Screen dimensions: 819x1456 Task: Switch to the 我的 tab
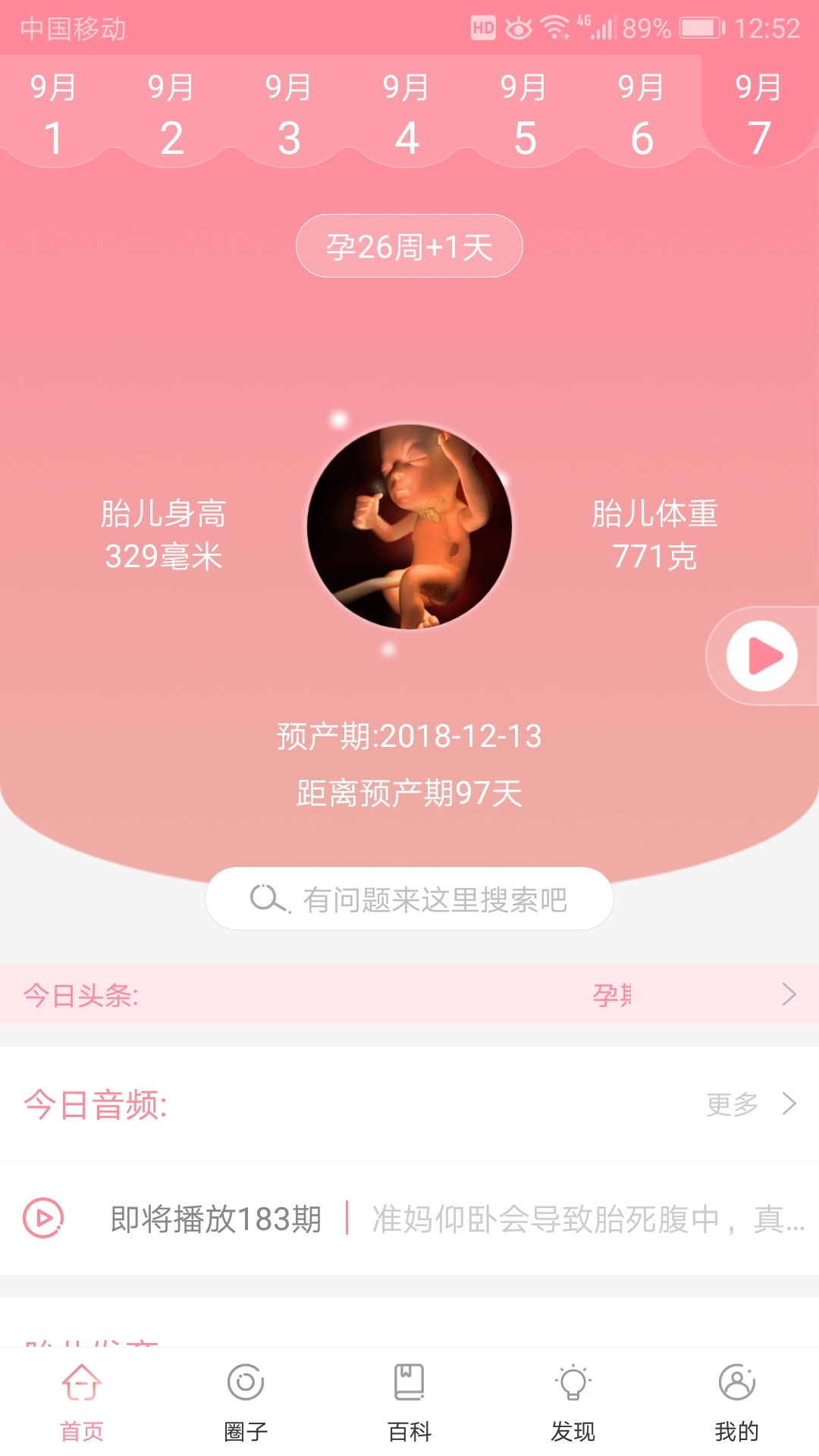pyautogui.click(x=736, y=1401)
